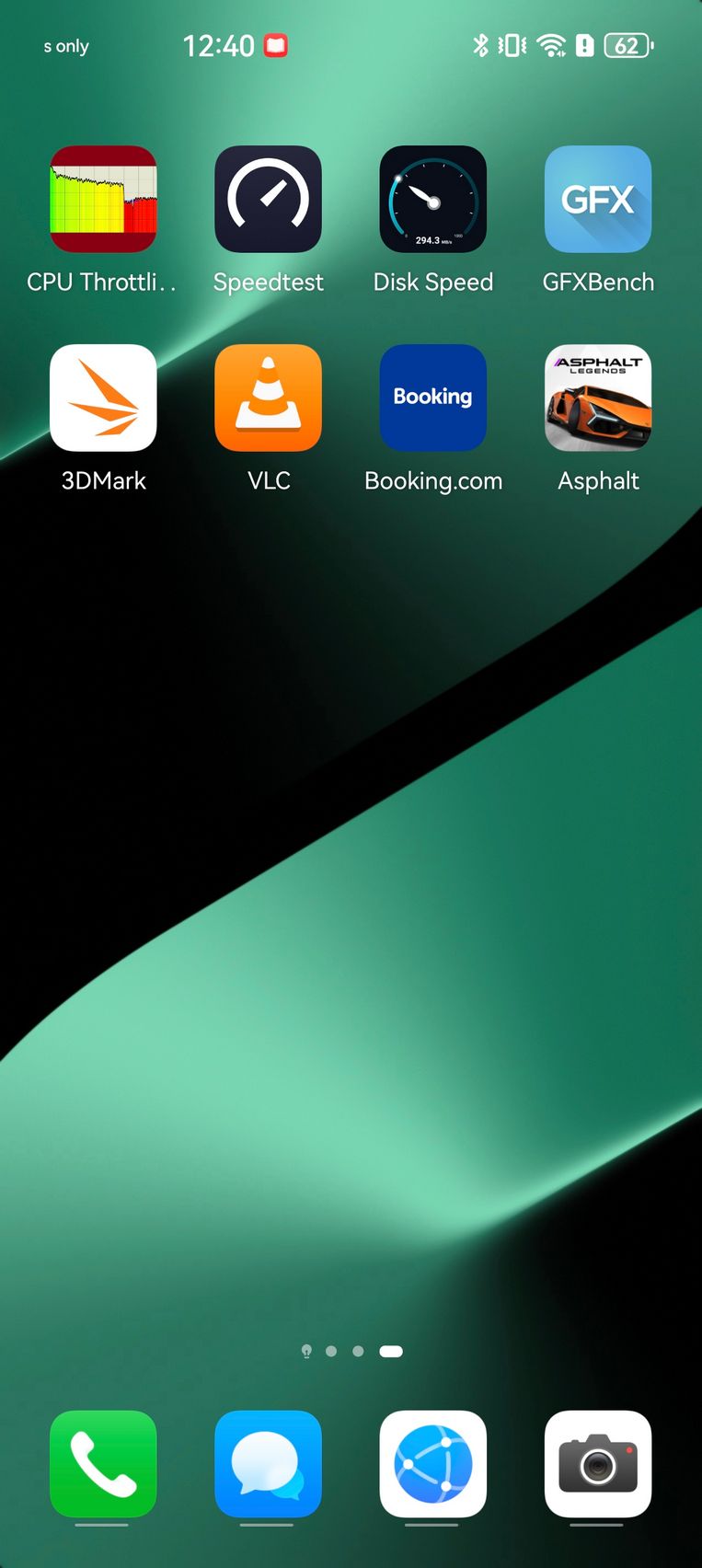Launch the browser from the dock
702x1568 pixels.
point(433,1464)
